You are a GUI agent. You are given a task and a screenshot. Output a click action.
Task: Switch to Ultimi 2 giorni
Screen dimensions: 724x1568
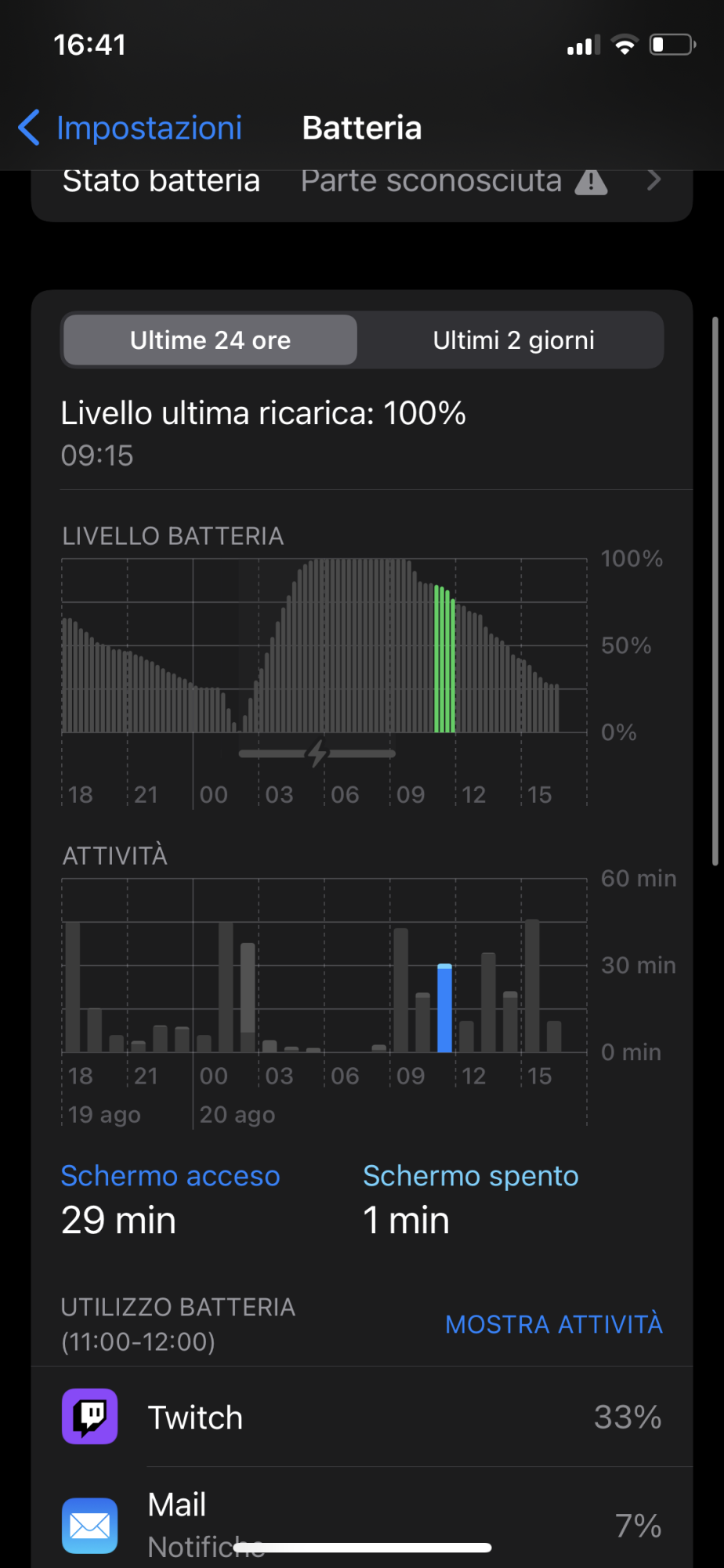tap(513, 340)
